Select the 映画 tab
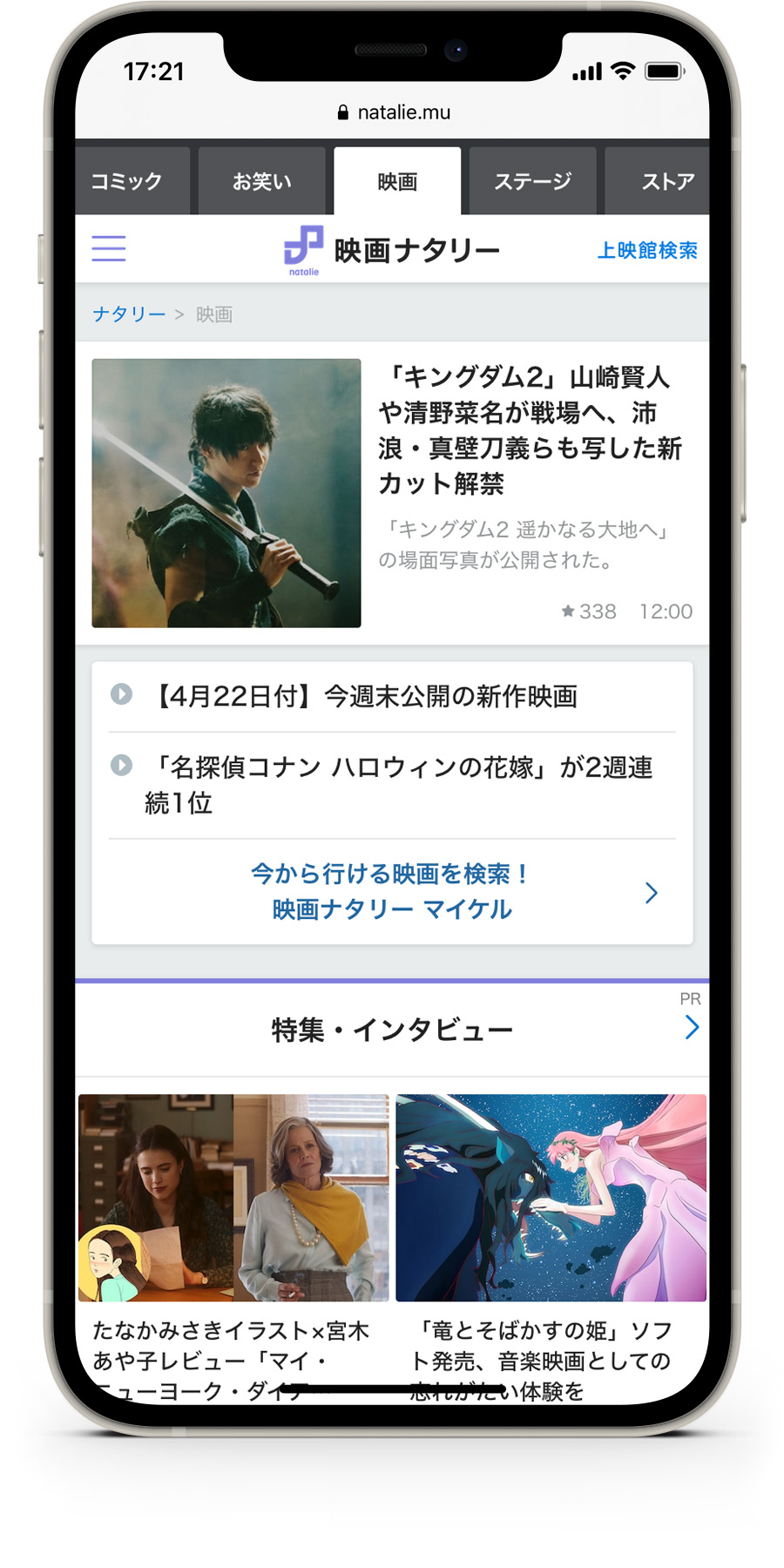This screenshot has width=784, height=1568. (x=397, y=181)
